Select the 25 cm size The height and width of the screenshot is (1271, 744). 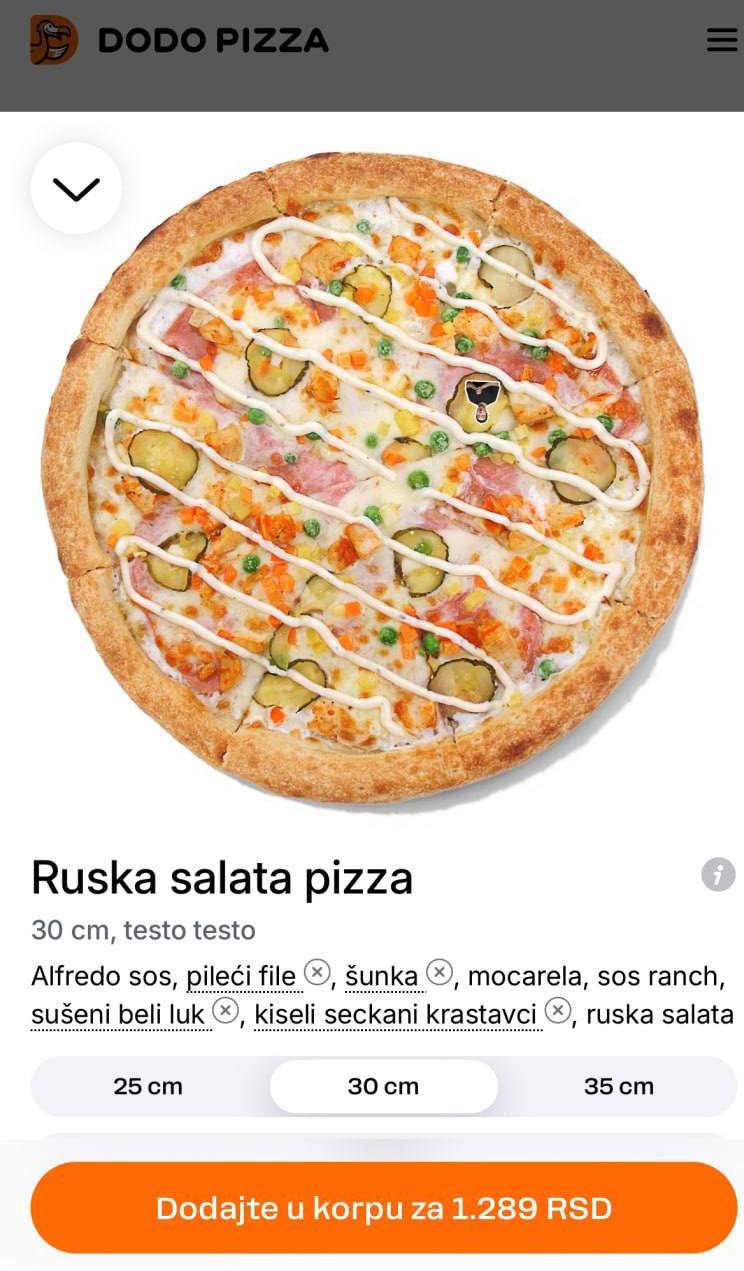148,1086
